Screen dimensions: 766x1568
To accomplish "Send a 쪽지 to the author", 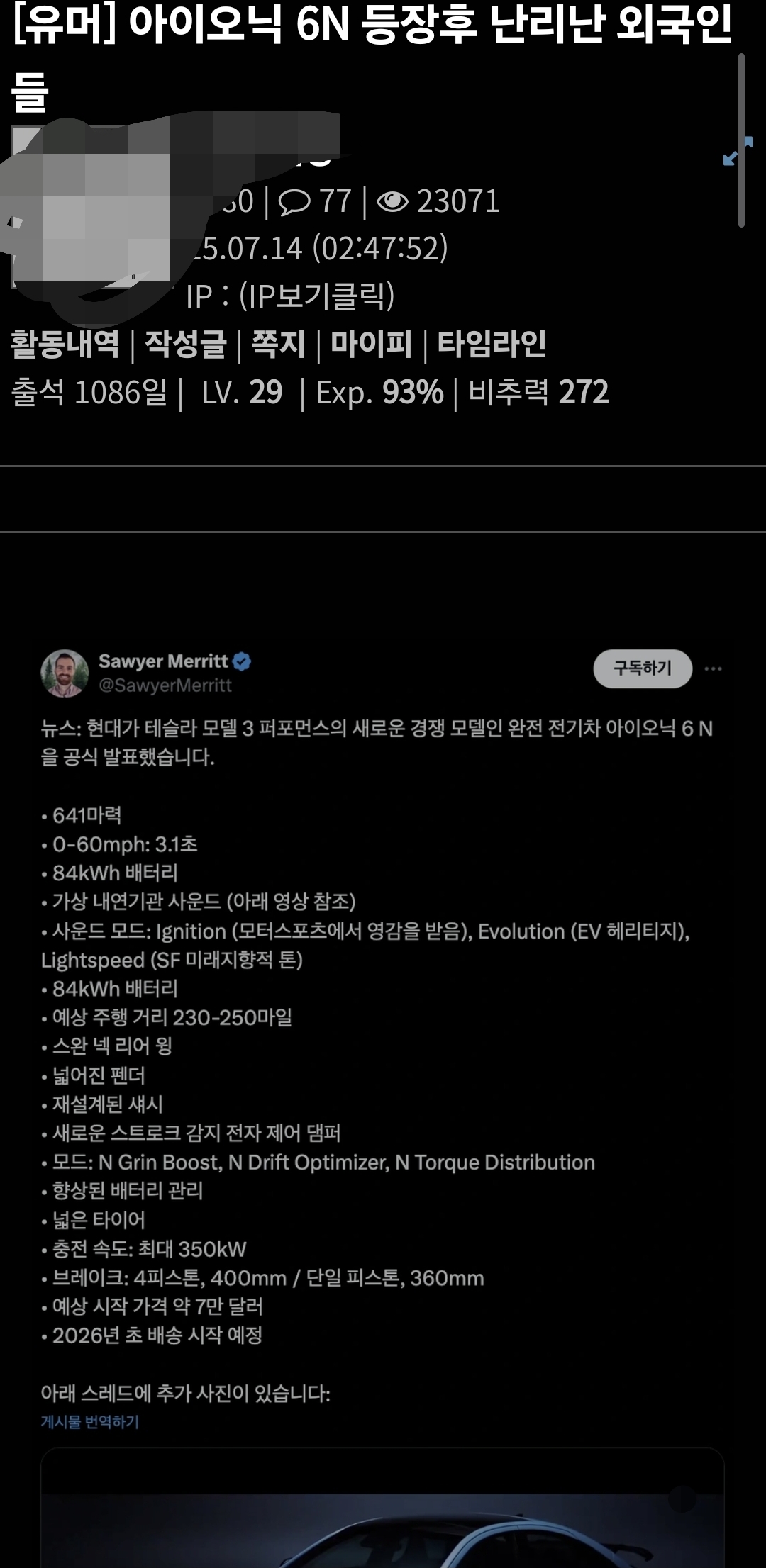I will click(278, 345).
